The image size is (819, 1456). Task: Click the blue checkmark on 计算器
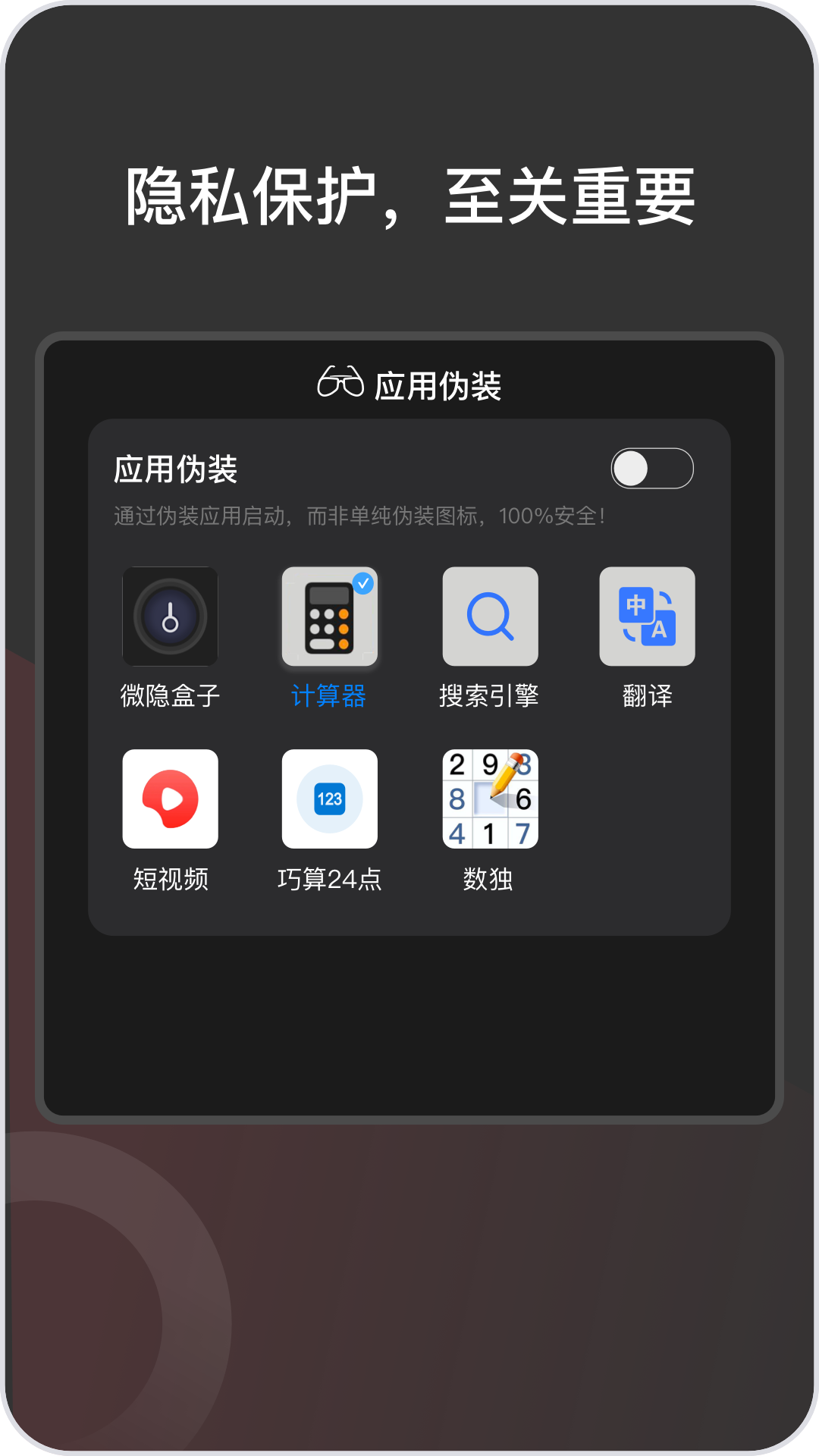[x=362, y=582]
